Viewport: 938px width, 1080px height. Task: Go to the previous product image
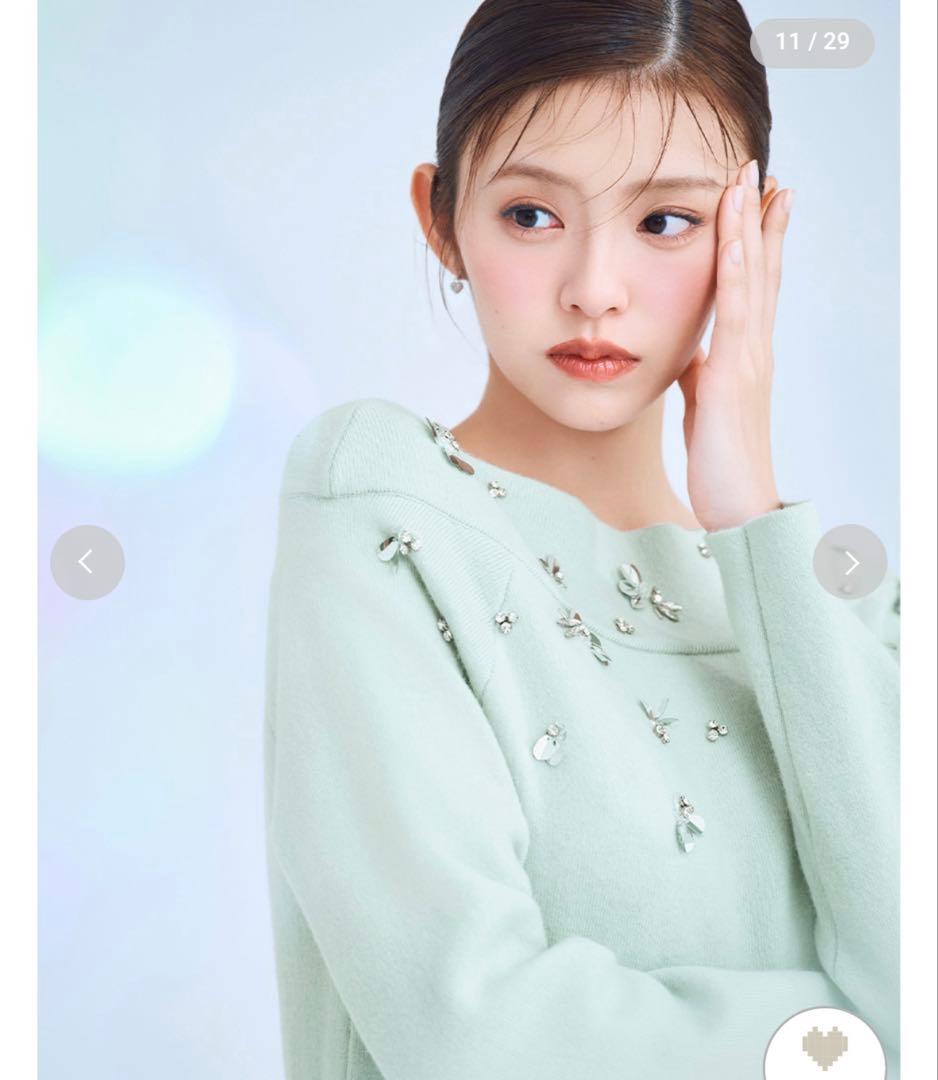coord(87,562)
